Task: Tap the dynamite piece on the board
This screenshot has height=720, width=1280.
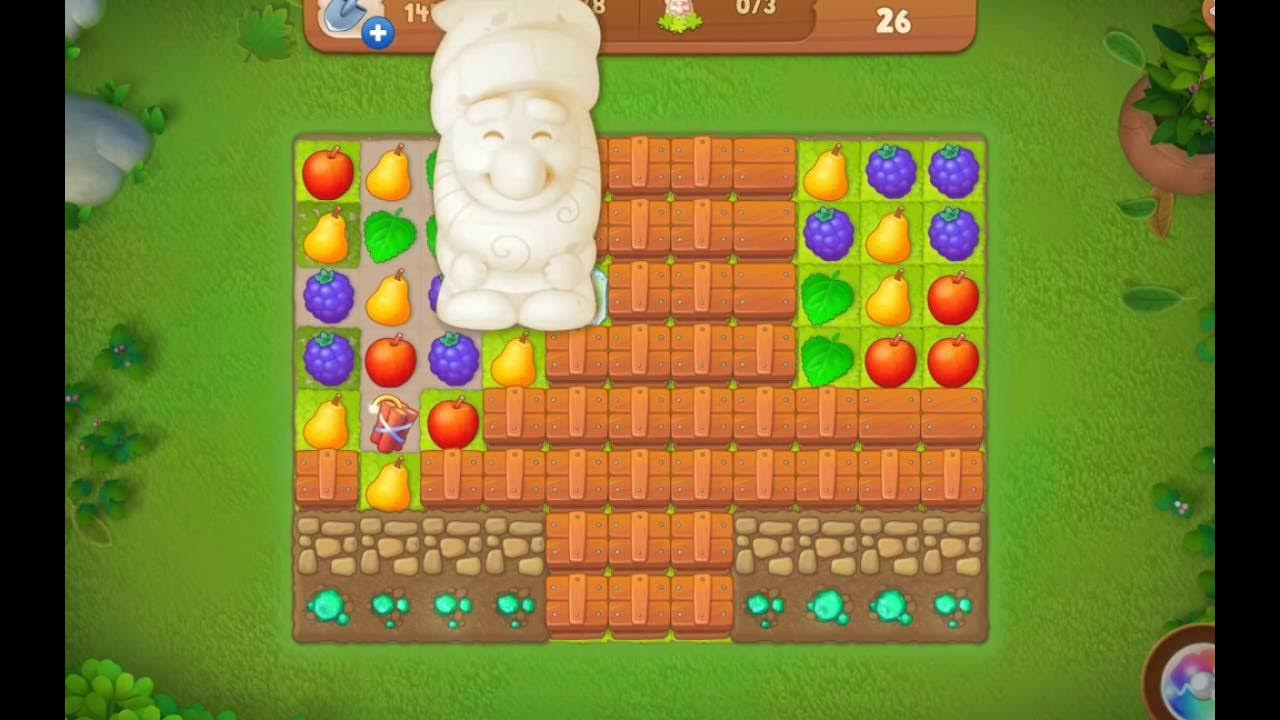Action: [x=391, y=423]
